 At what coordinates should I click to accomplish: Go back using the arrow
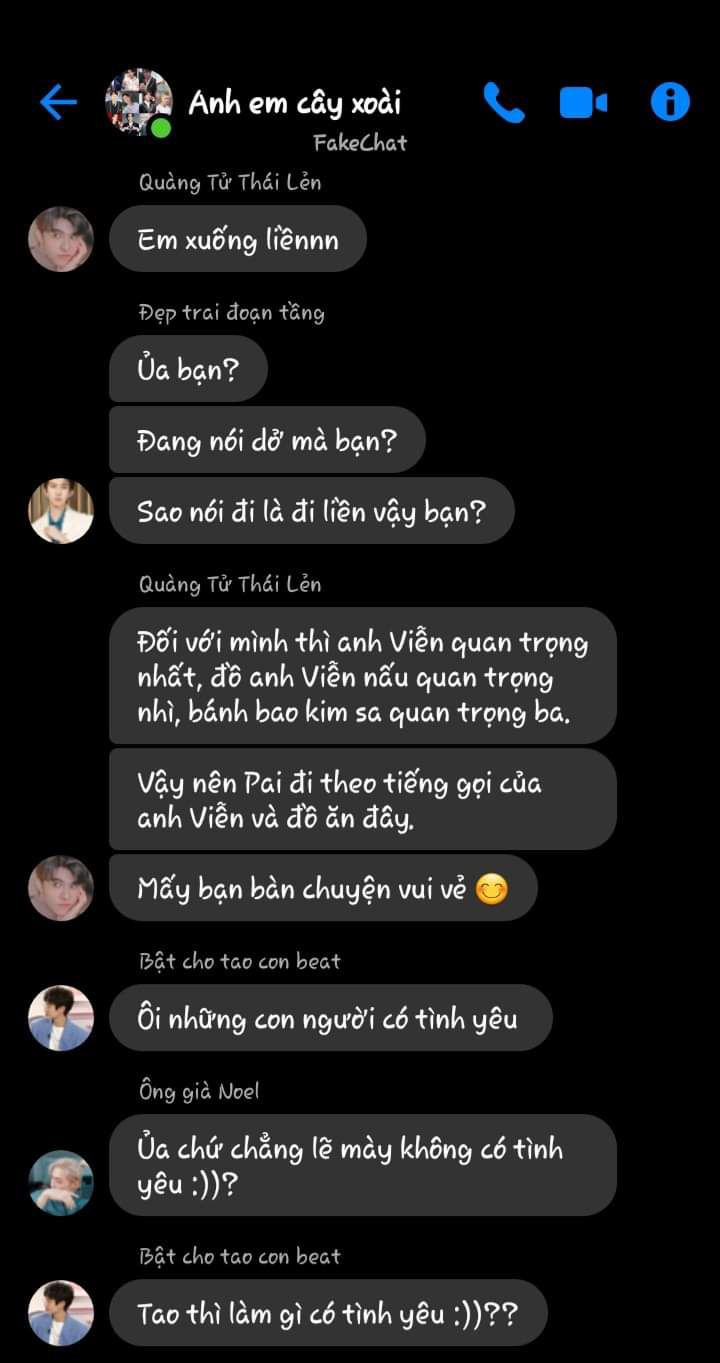58,102
